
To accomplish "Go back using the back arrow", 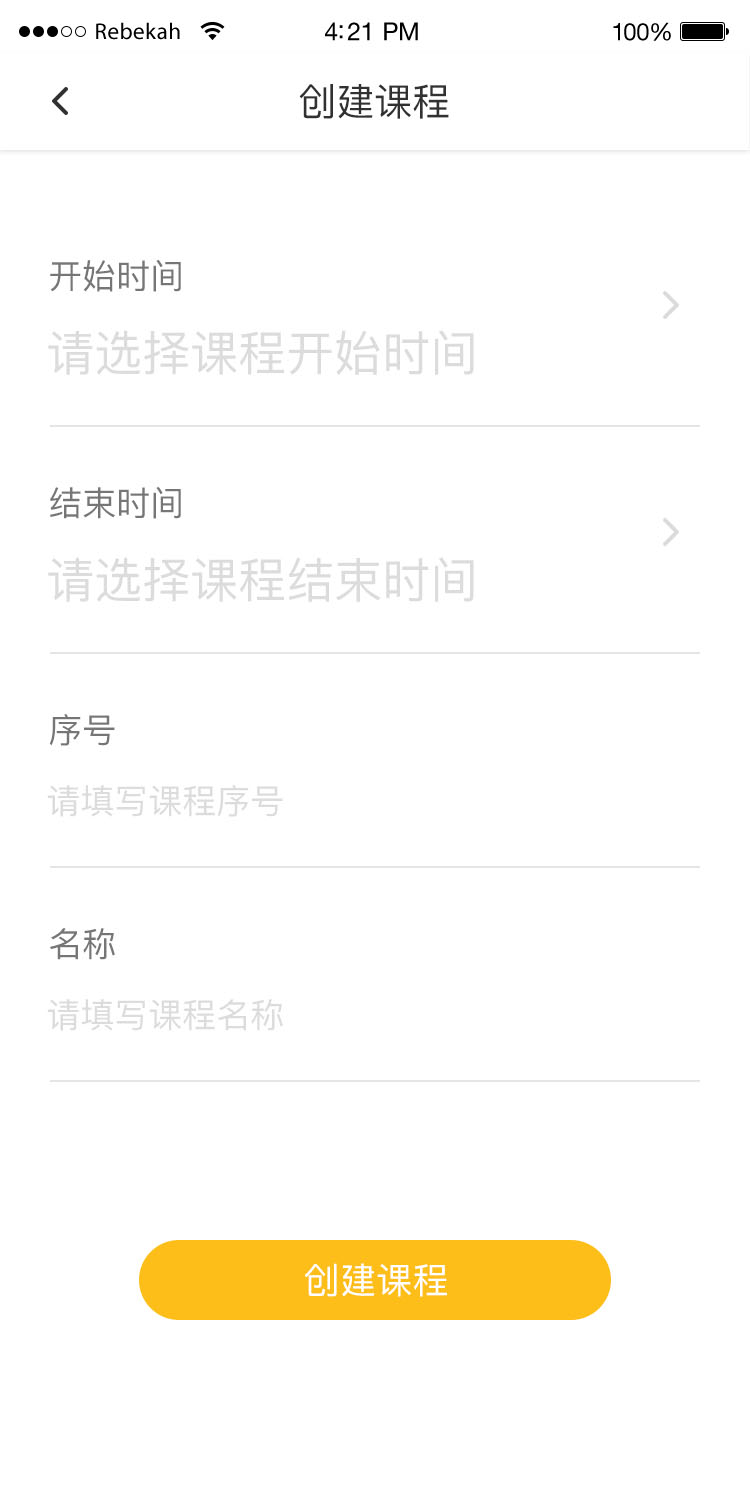I will [60, 101].
